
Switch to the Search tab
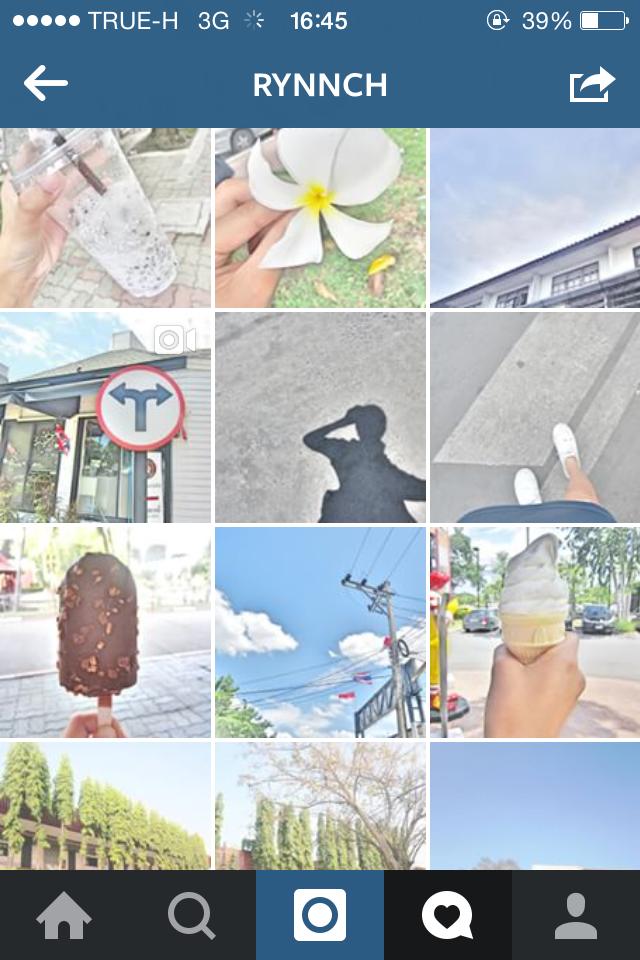point(192,915)
